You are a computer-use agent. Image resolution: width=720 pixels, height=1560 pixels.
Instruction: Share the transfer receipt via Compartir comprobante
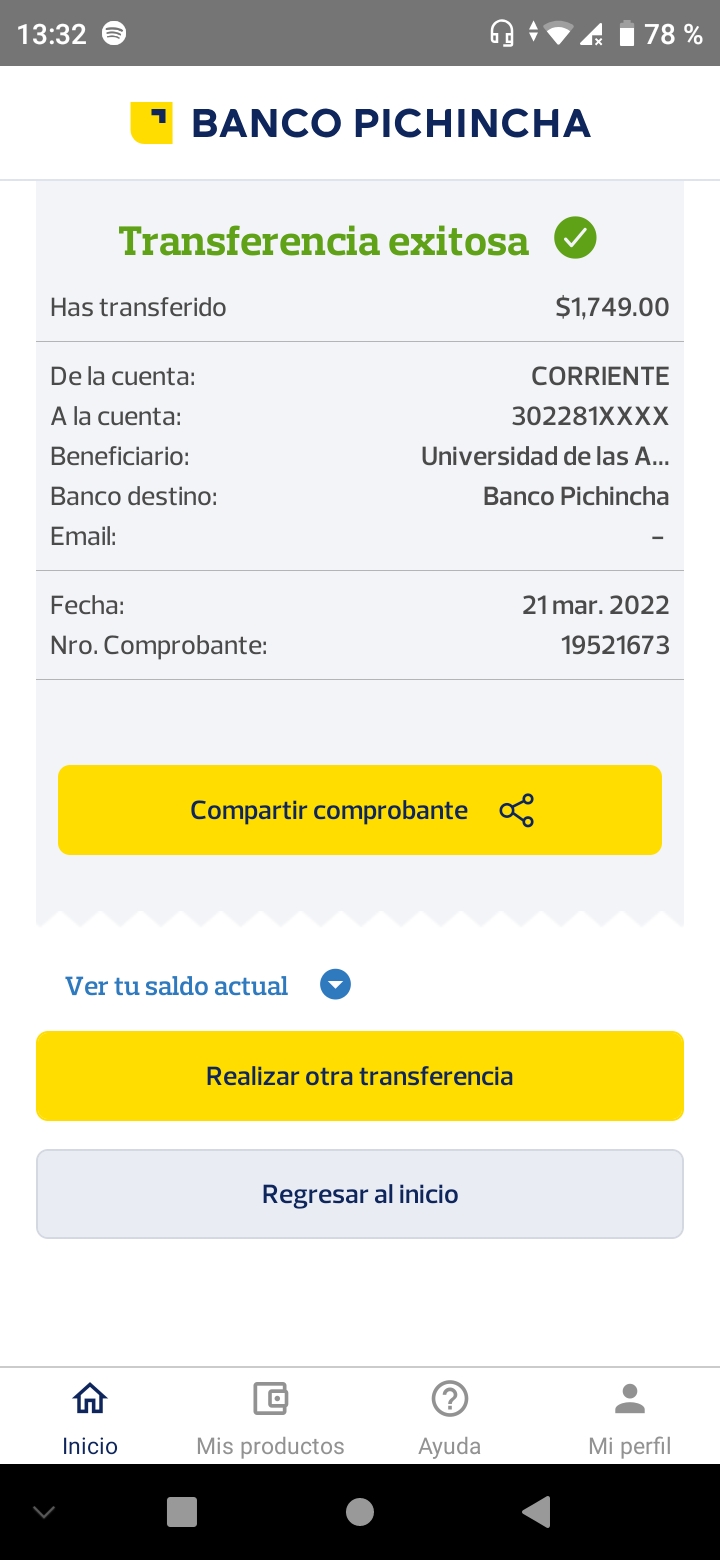(360, 810)
